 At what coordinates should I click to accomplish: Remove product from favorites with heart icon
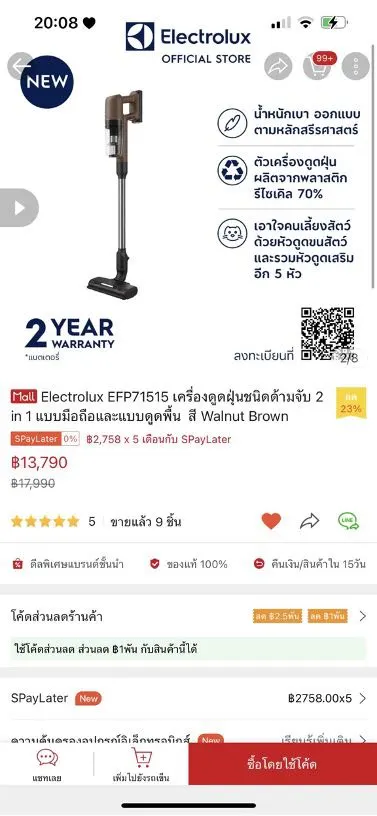pyautogui.click(x=271, y=521)
